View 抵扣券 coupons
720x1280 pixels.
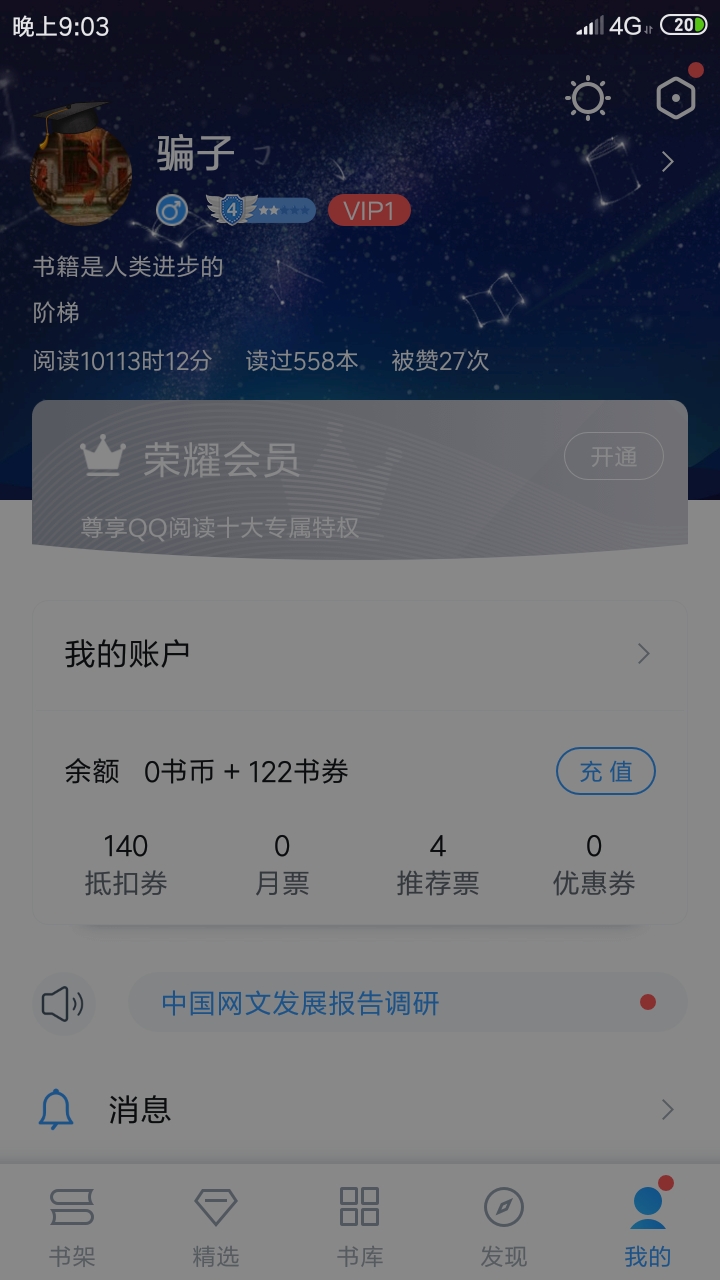(126, 865)
